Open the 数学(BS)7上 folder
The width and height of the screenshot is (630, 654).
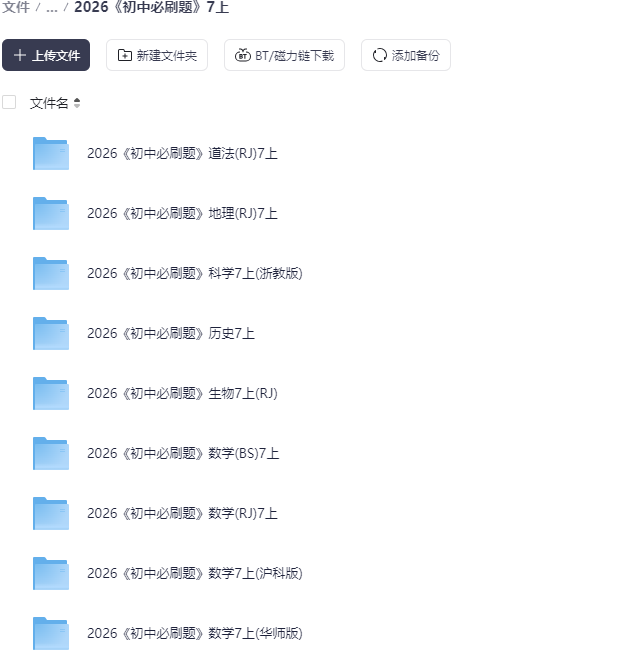click(183, 453)
